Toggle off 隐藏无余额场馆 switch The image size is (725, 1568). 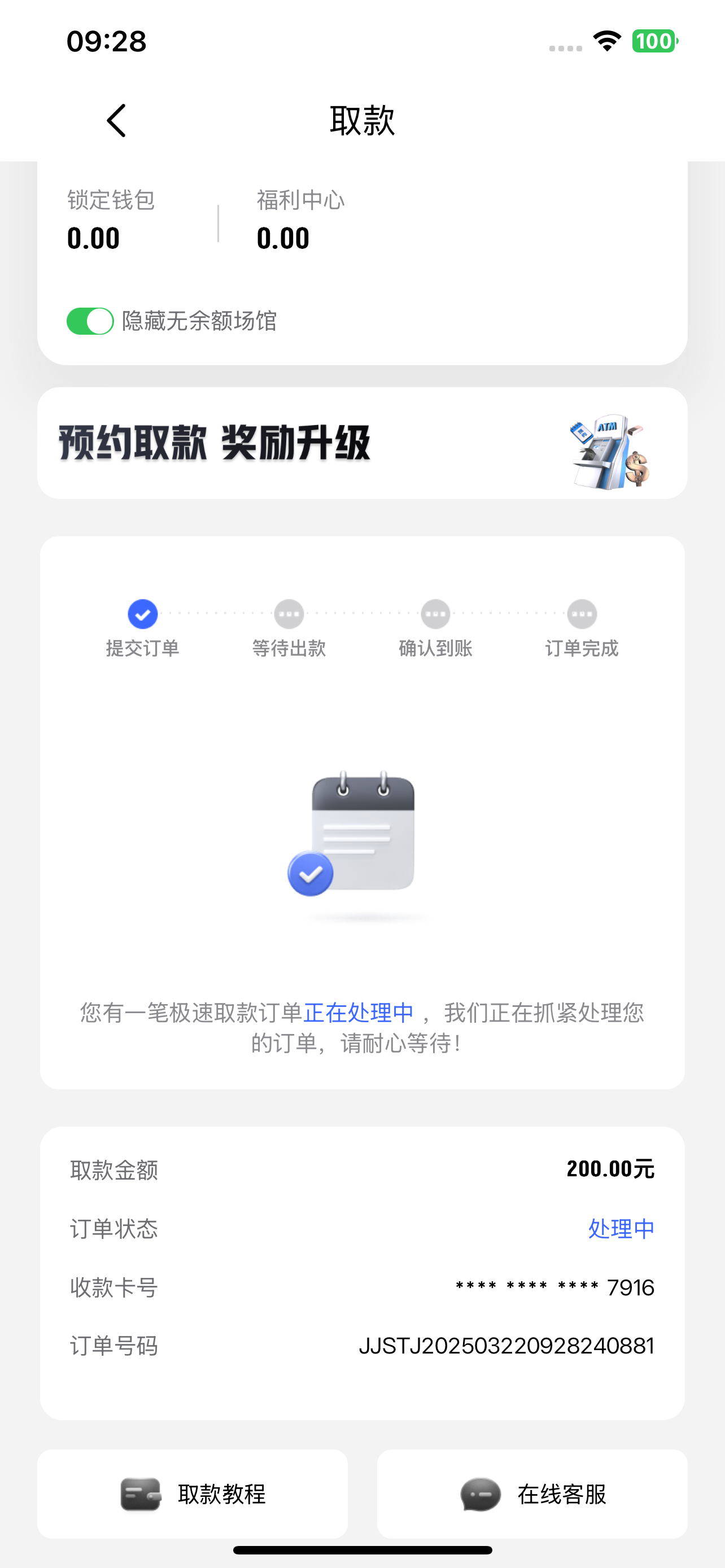click(x=90, y=321)
